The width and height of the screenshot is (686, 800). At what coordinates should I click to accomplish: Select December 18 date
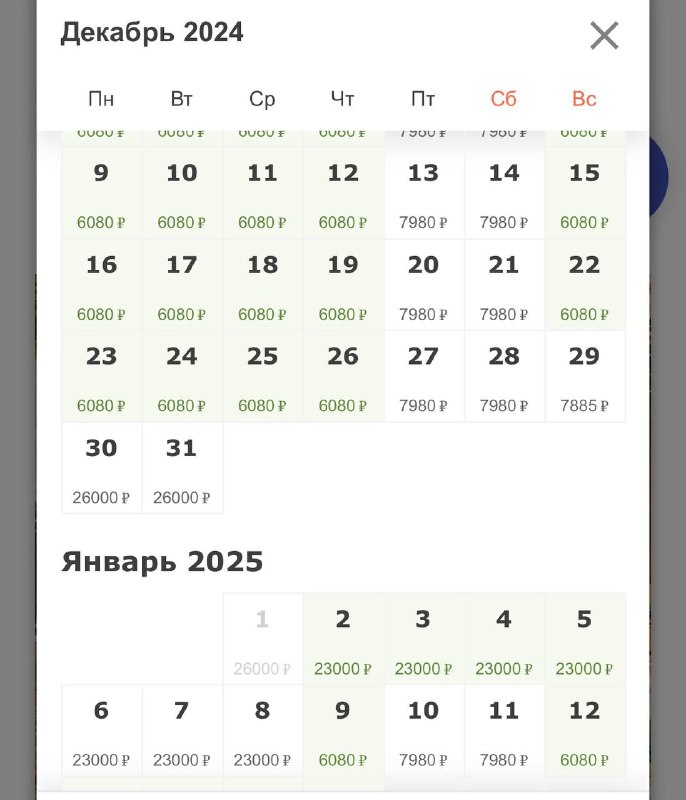(x=262, y=285)
